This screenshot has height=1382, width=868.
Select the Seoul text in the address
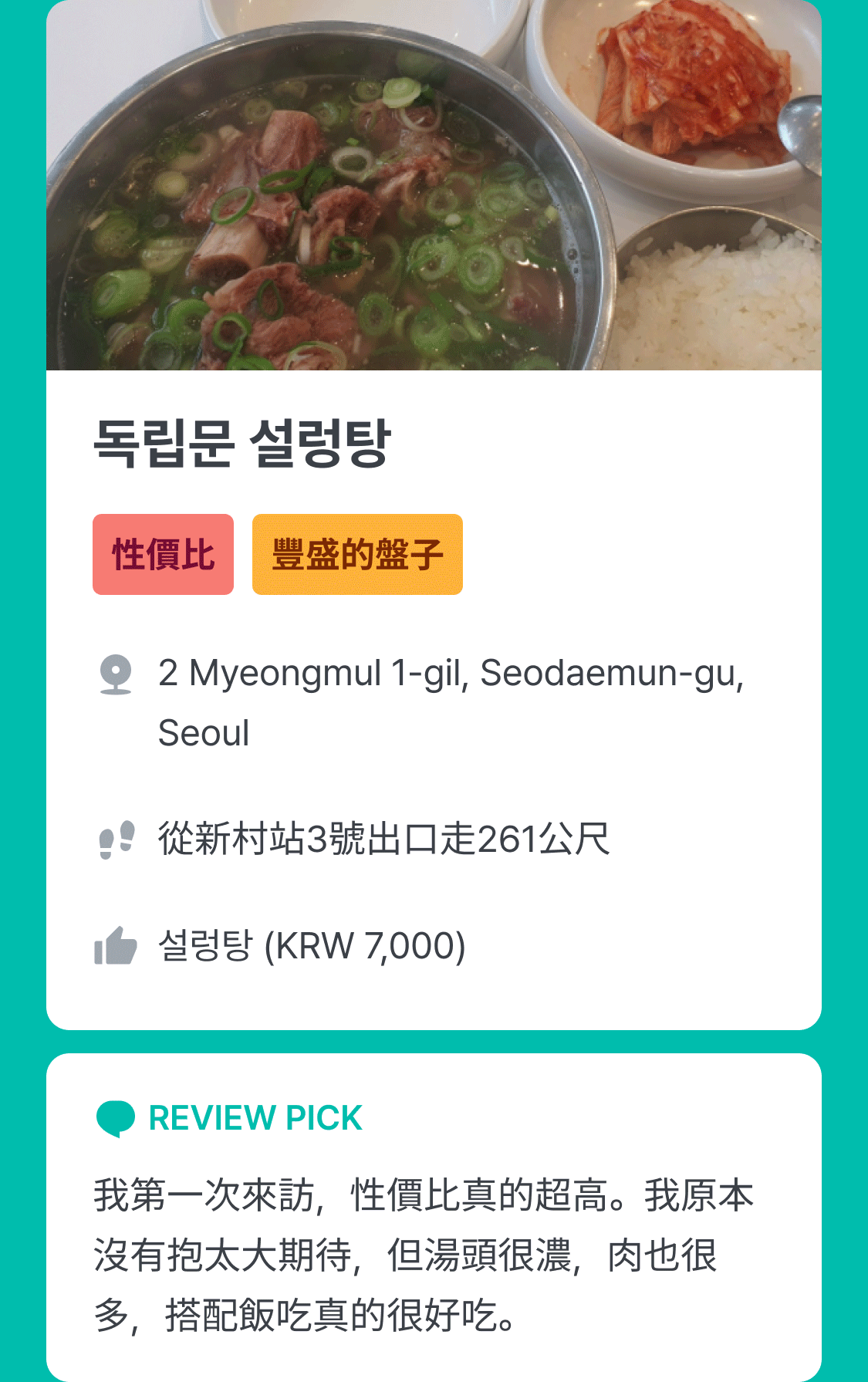[x=204, y=733]
